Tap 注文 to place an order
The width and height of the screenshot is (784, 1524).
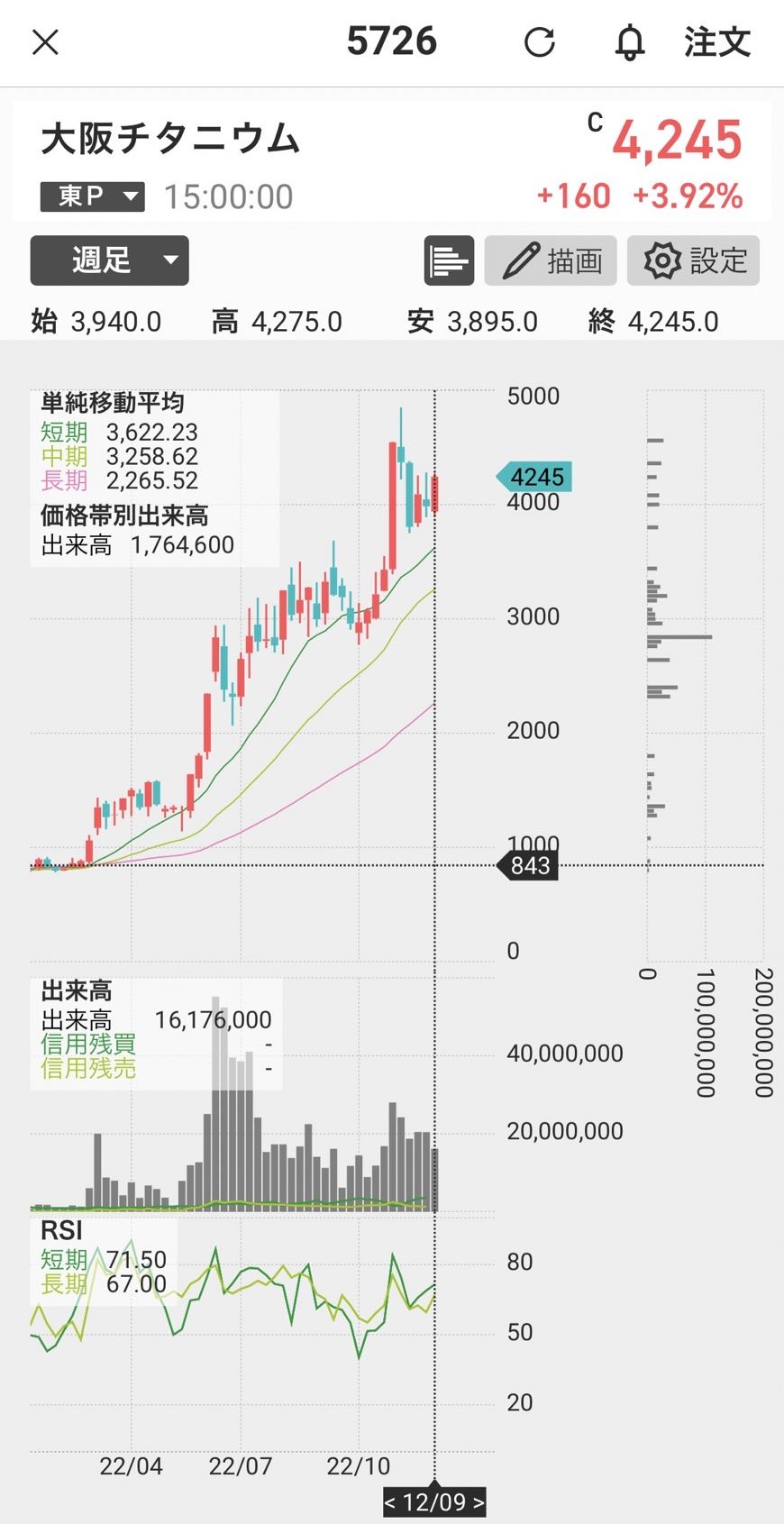(x=717, y=42)
